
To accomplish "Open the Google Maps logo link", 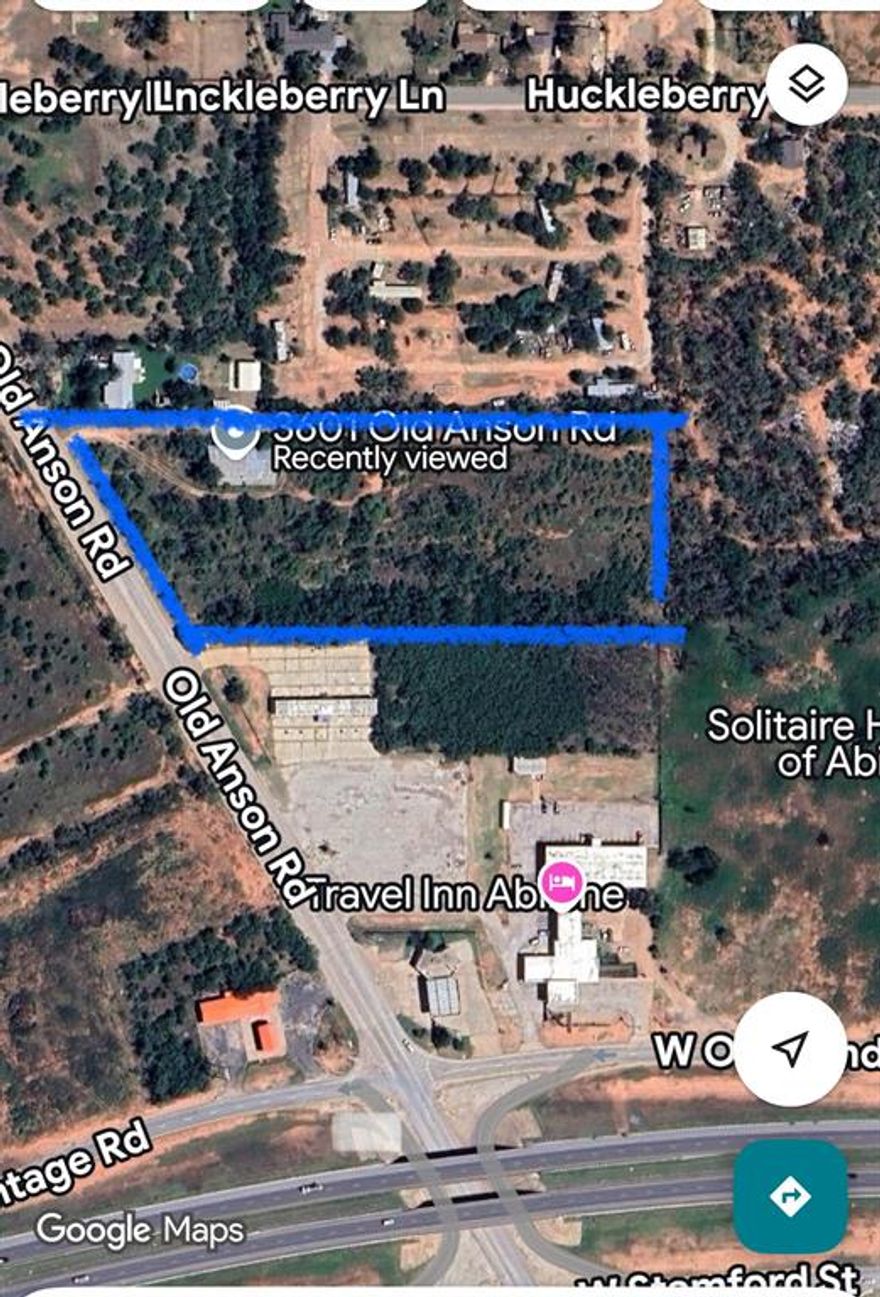I will coord(140,1228).
